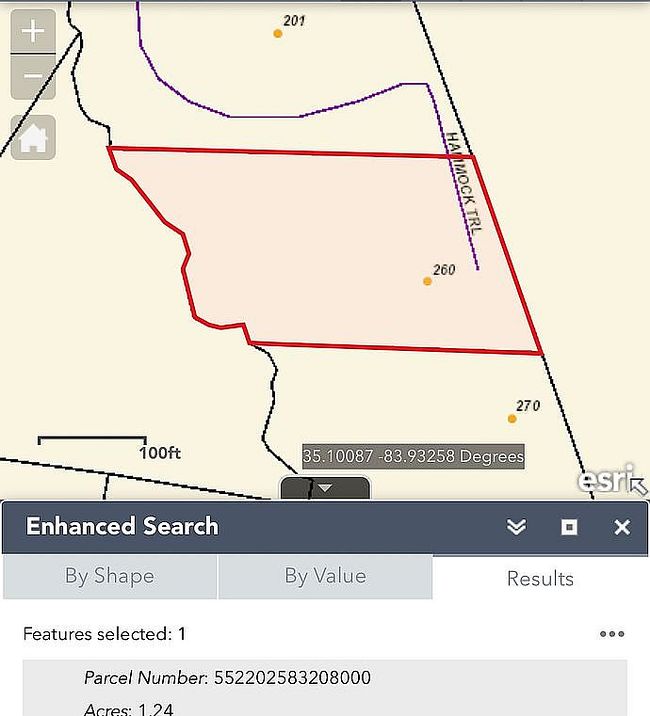Maximize the Enhanced Search panel
The width and height of the screenshot is (650, 716).
pos(569,527)
